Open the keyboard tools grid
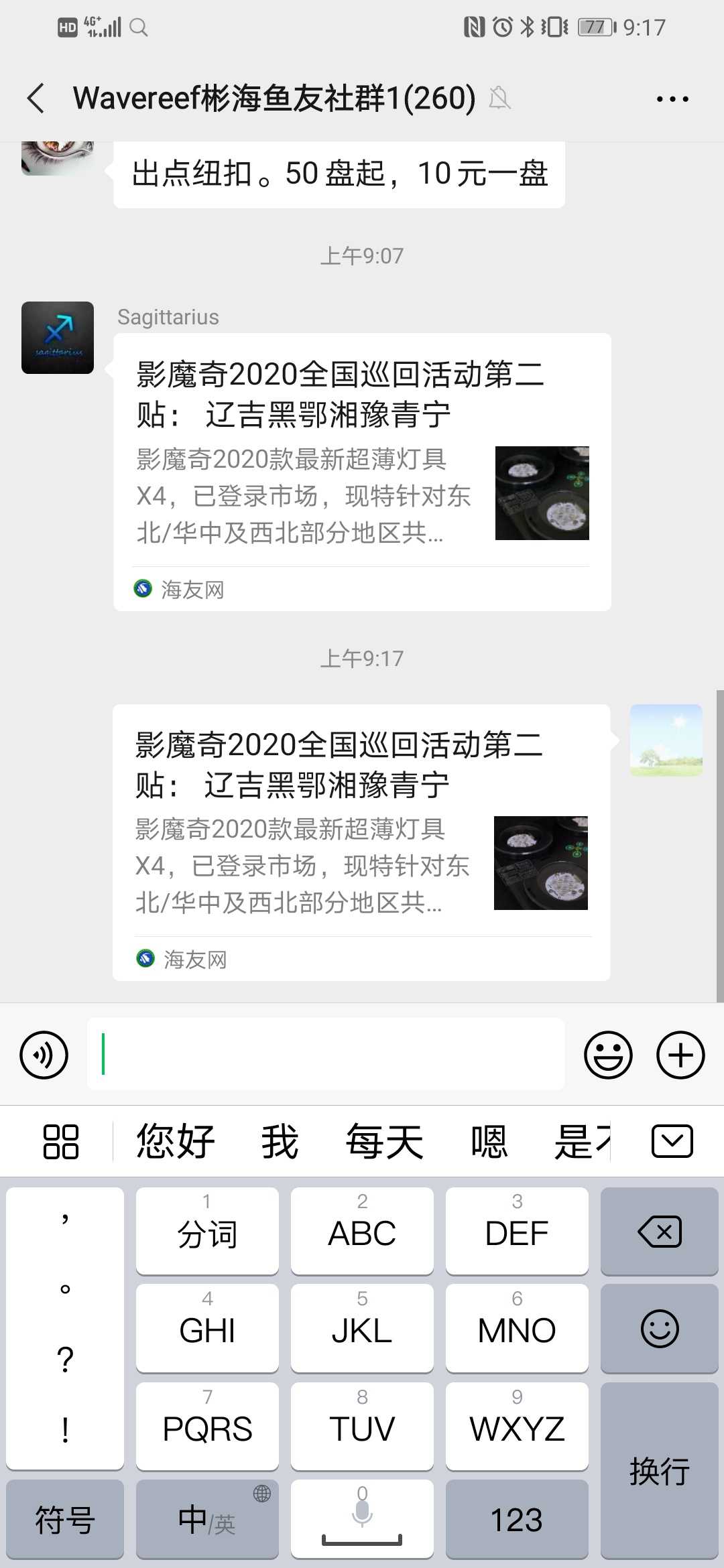This screenshot has height=1568, width=724. pyautogui.click(x=61, y=1141)
